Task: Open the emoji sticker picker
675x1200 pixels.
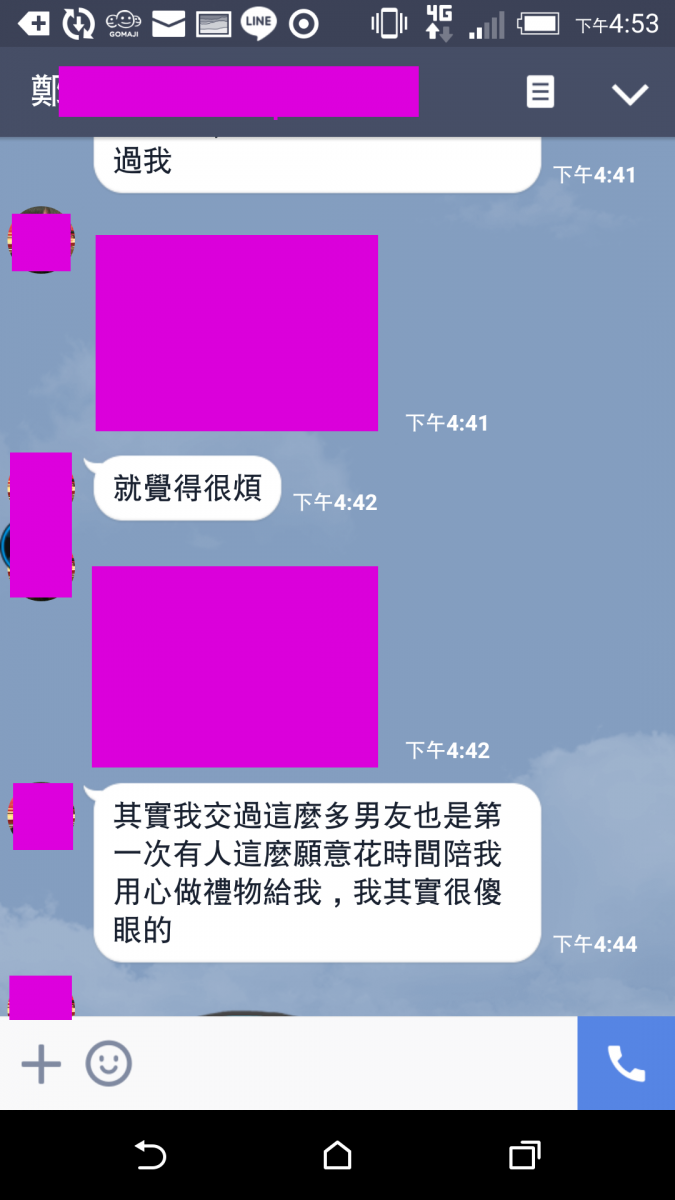Action: click(108, 1064)
